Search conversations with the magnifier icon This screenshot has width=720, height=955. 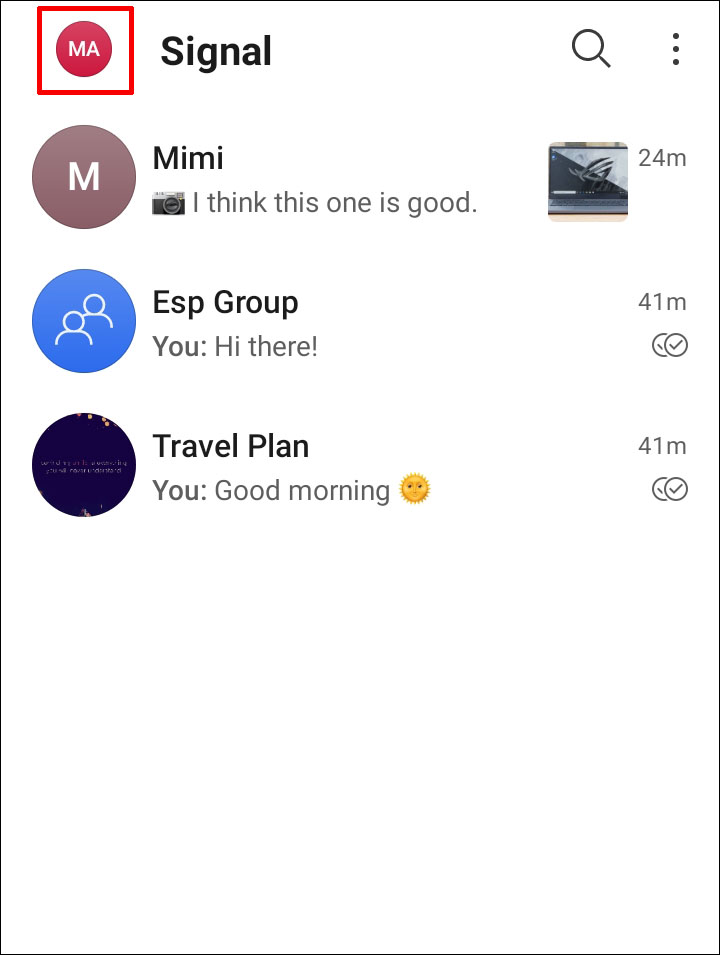pyautogui.click(x=591, y=49)
